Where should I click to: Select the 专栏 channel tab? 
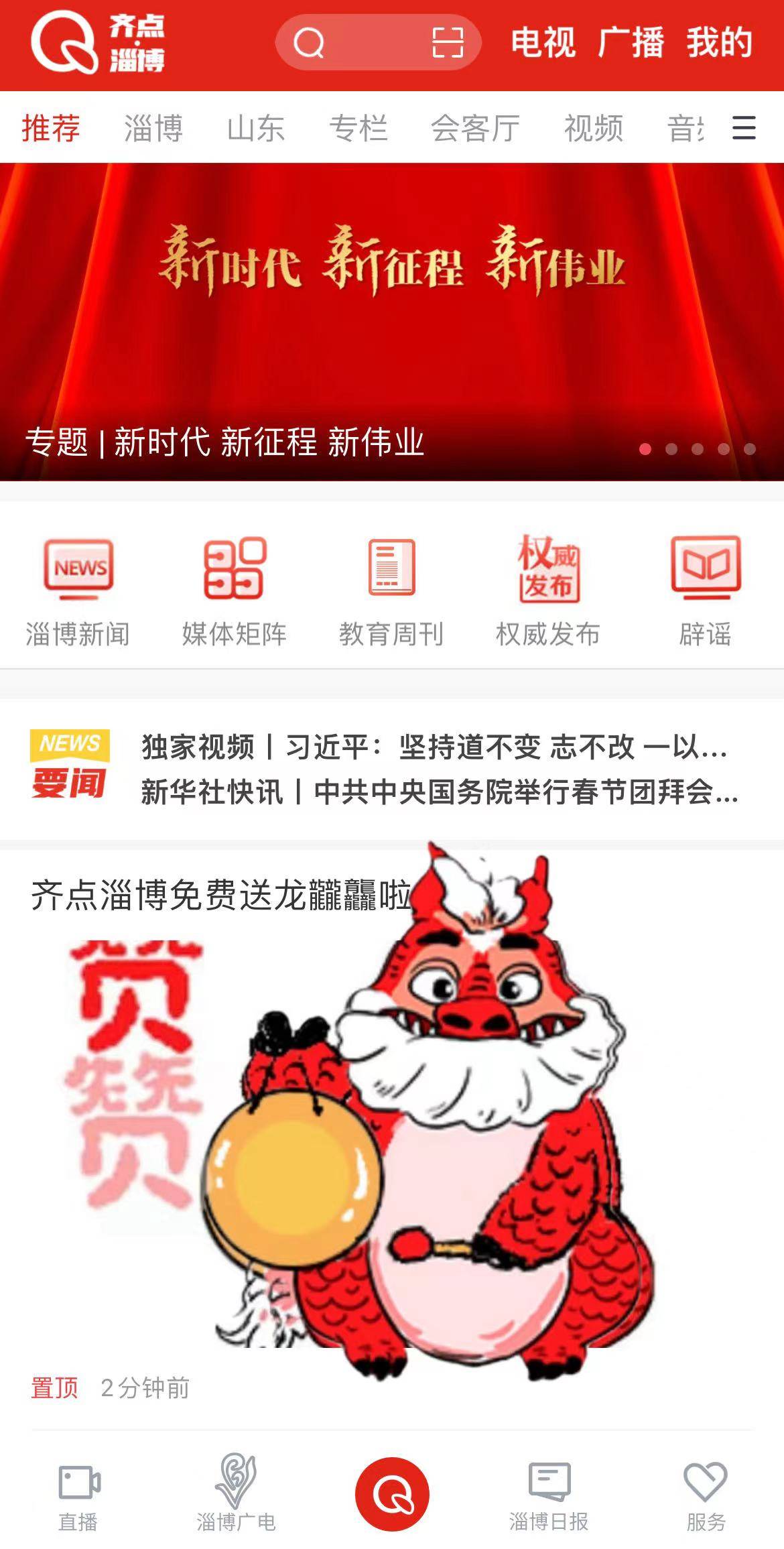(358, 128)
